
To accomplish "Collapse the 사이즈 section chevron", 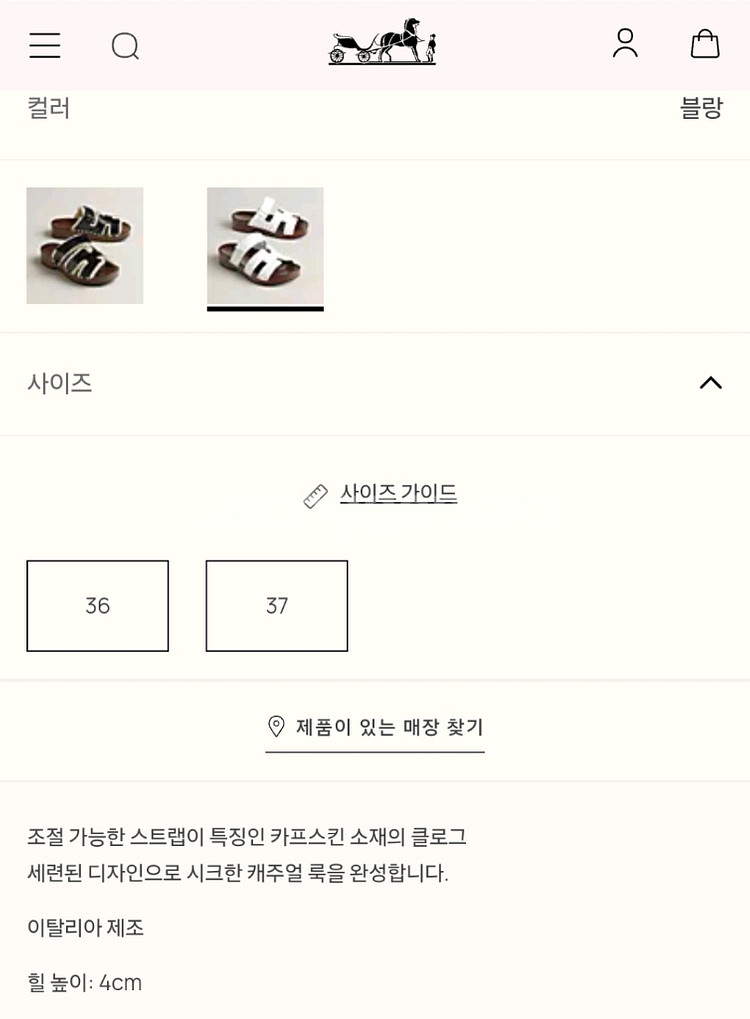I will 710,383.
